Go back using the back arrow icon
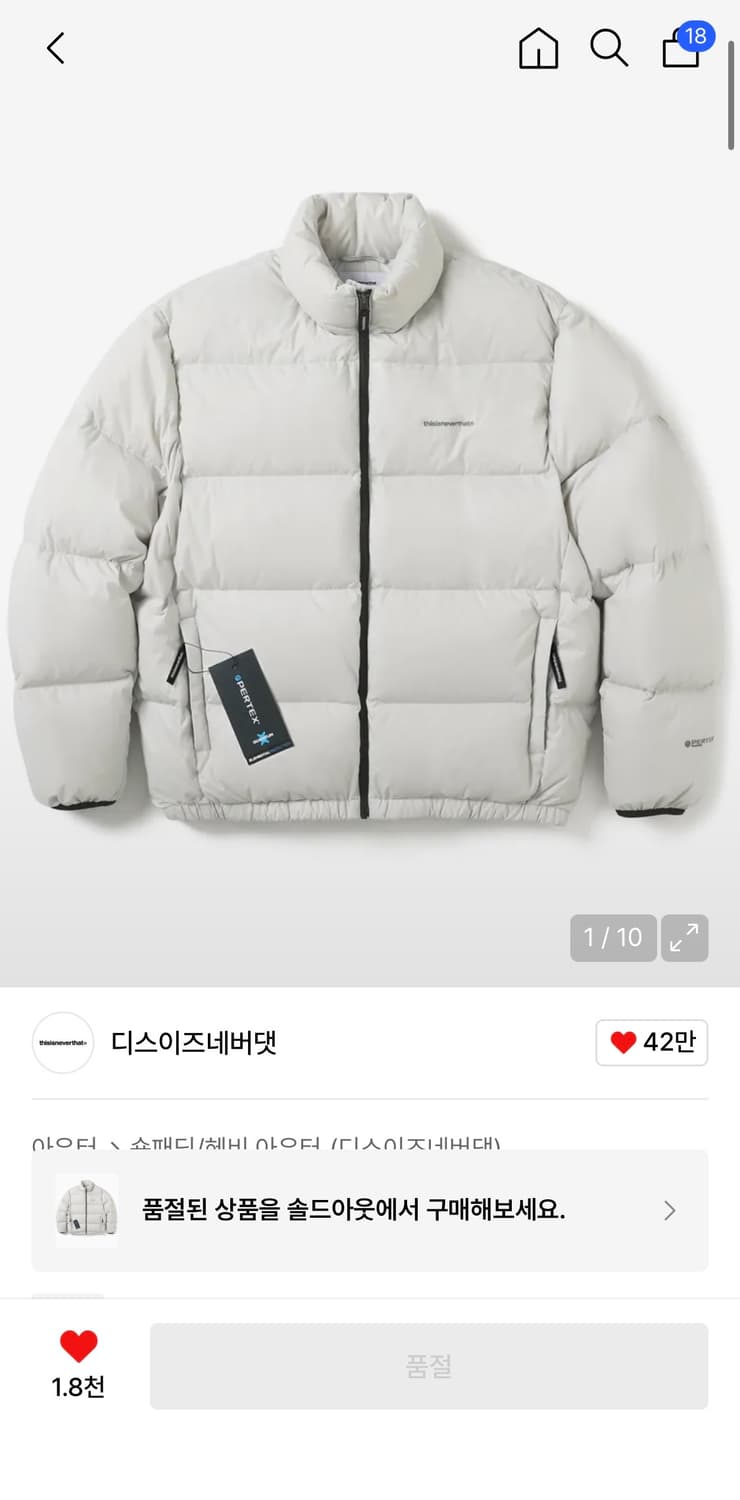This screenshot has height=1500, width=740. click(x=55, y=48)
